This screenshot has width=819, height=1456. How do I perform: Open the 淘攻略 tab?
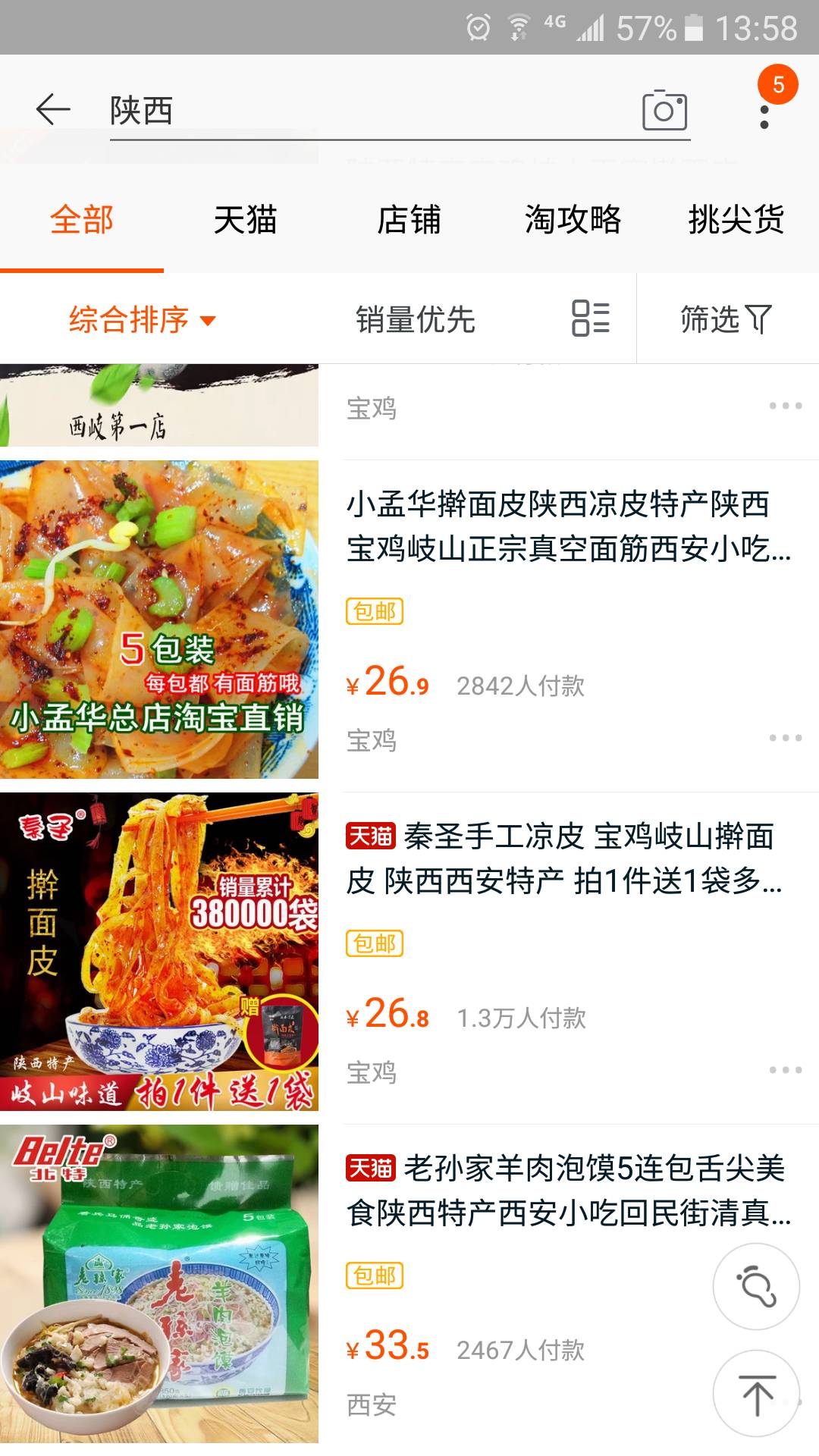[x=573, y=220]
